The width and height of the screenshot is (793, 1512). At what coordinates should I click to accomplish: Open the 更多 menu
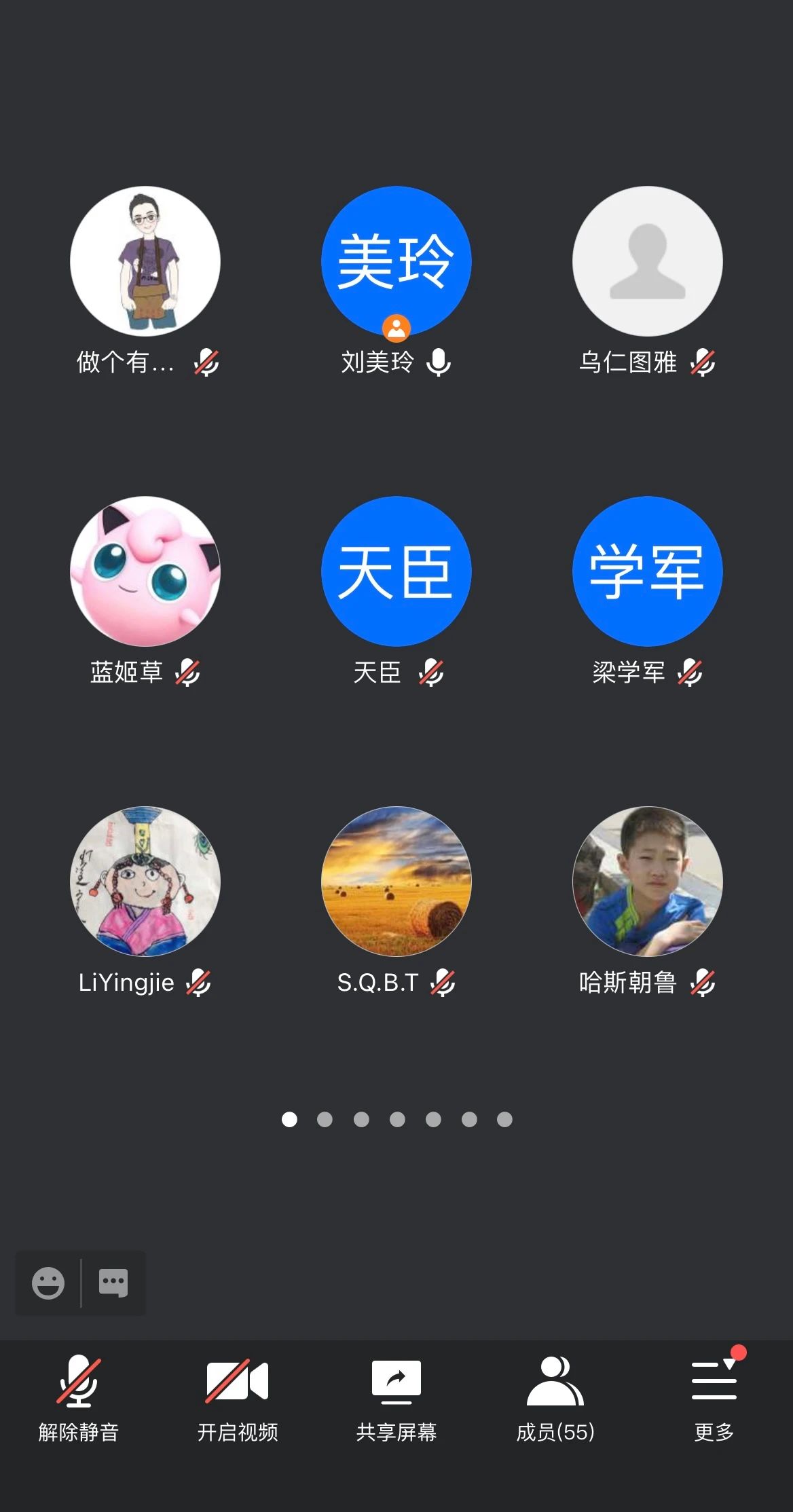[x=714, y=1397]
